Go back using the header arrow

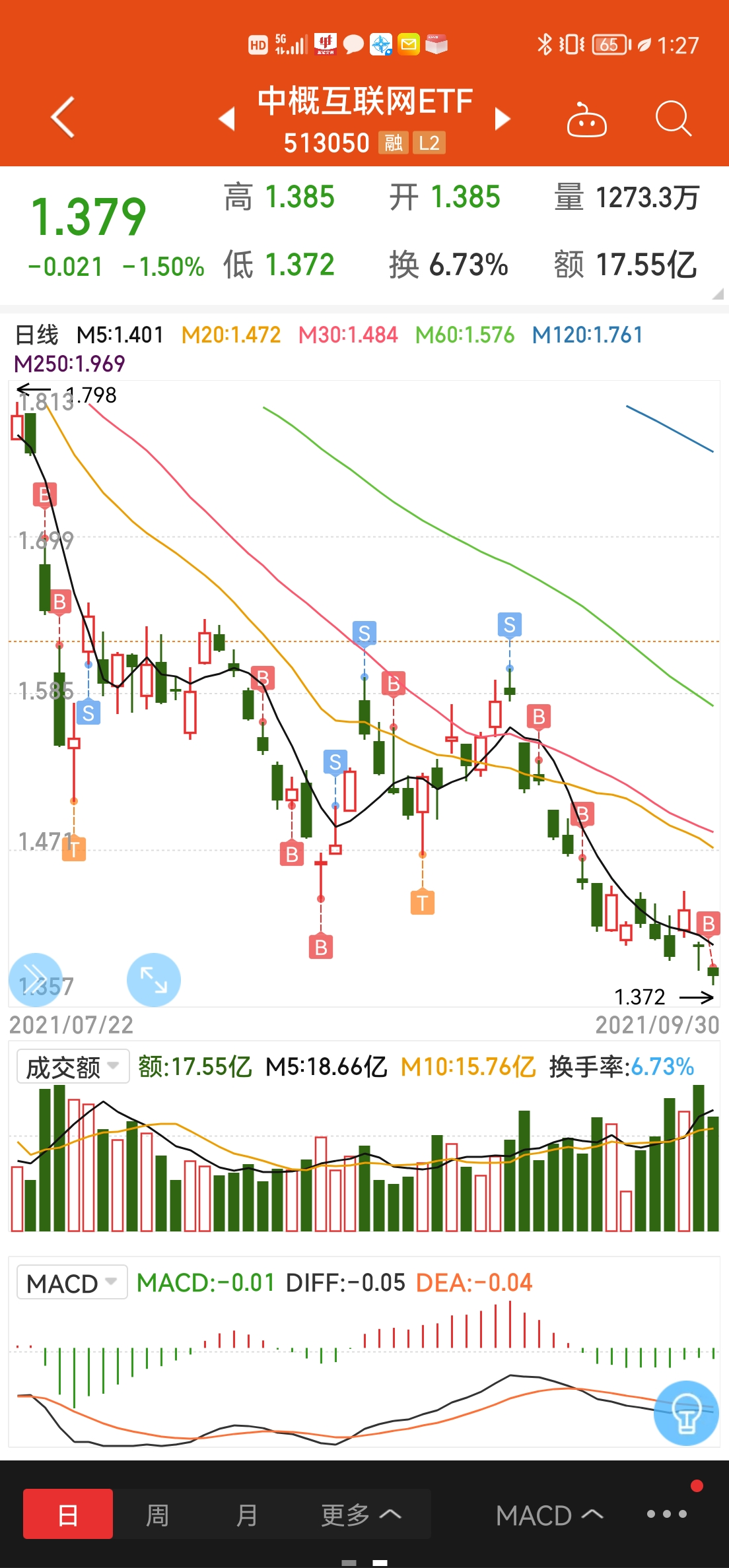pos(63,118)
